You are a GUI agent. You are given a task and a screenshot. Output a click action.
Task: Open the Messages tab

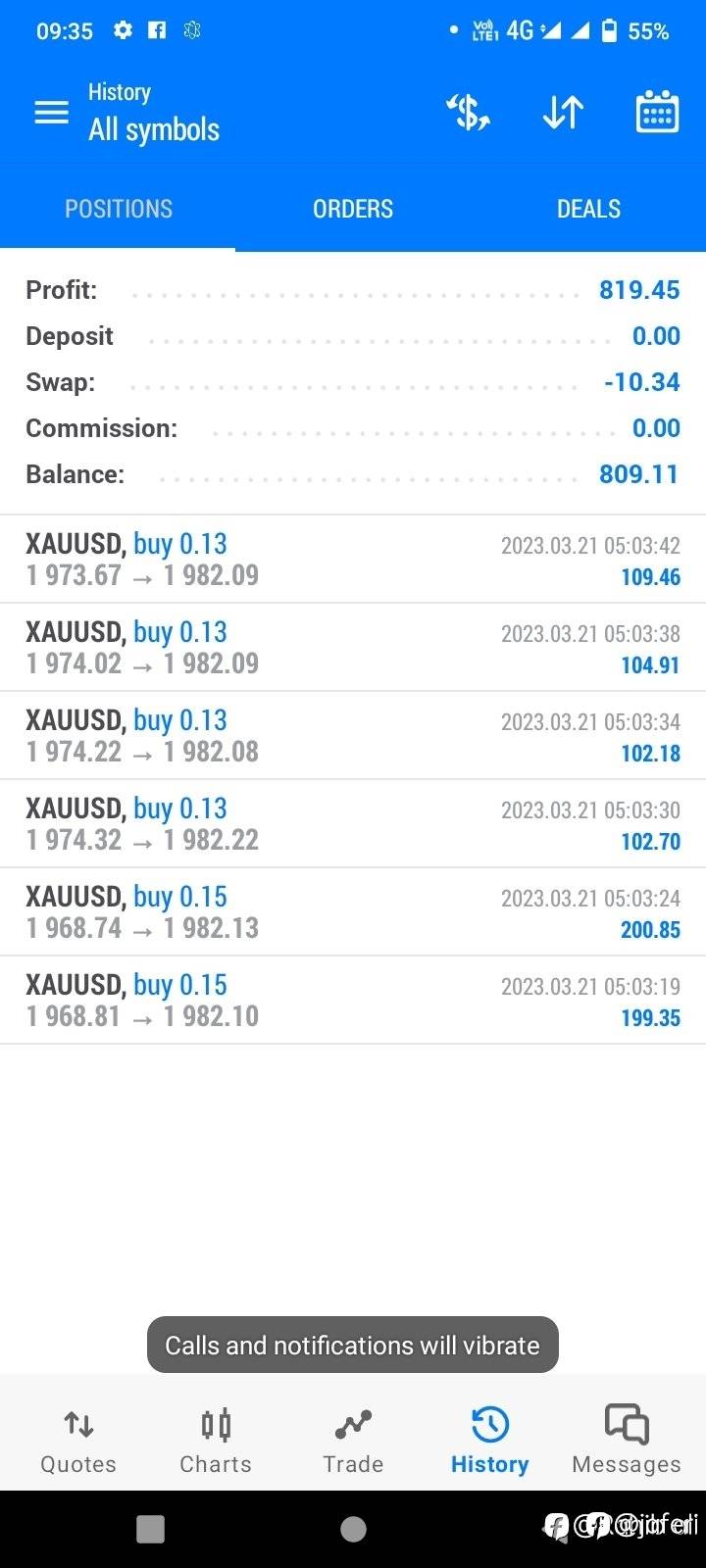pos(627,1441)
